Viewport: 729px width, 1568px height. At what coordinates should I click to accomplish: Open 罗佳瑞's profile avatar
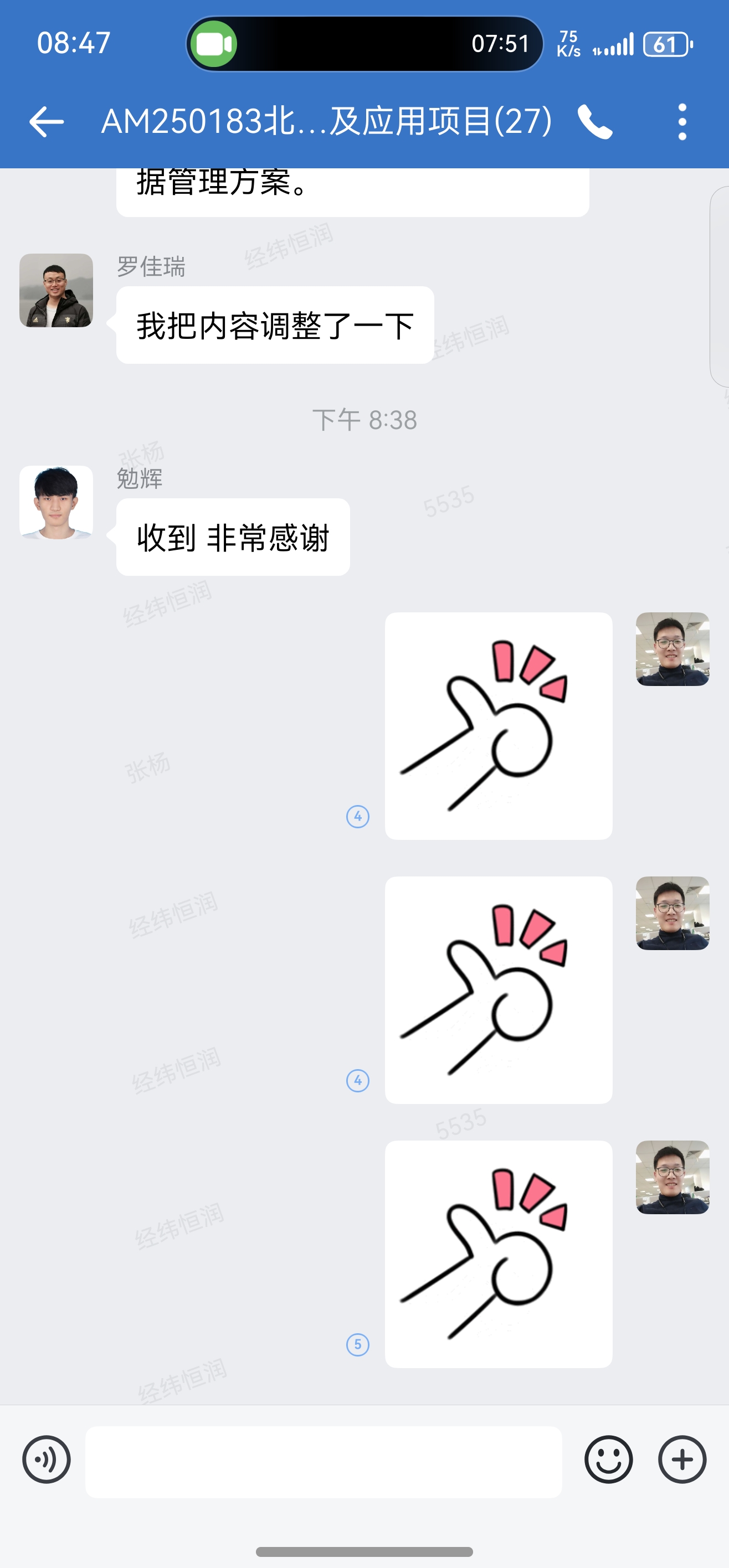pos(56,290)
